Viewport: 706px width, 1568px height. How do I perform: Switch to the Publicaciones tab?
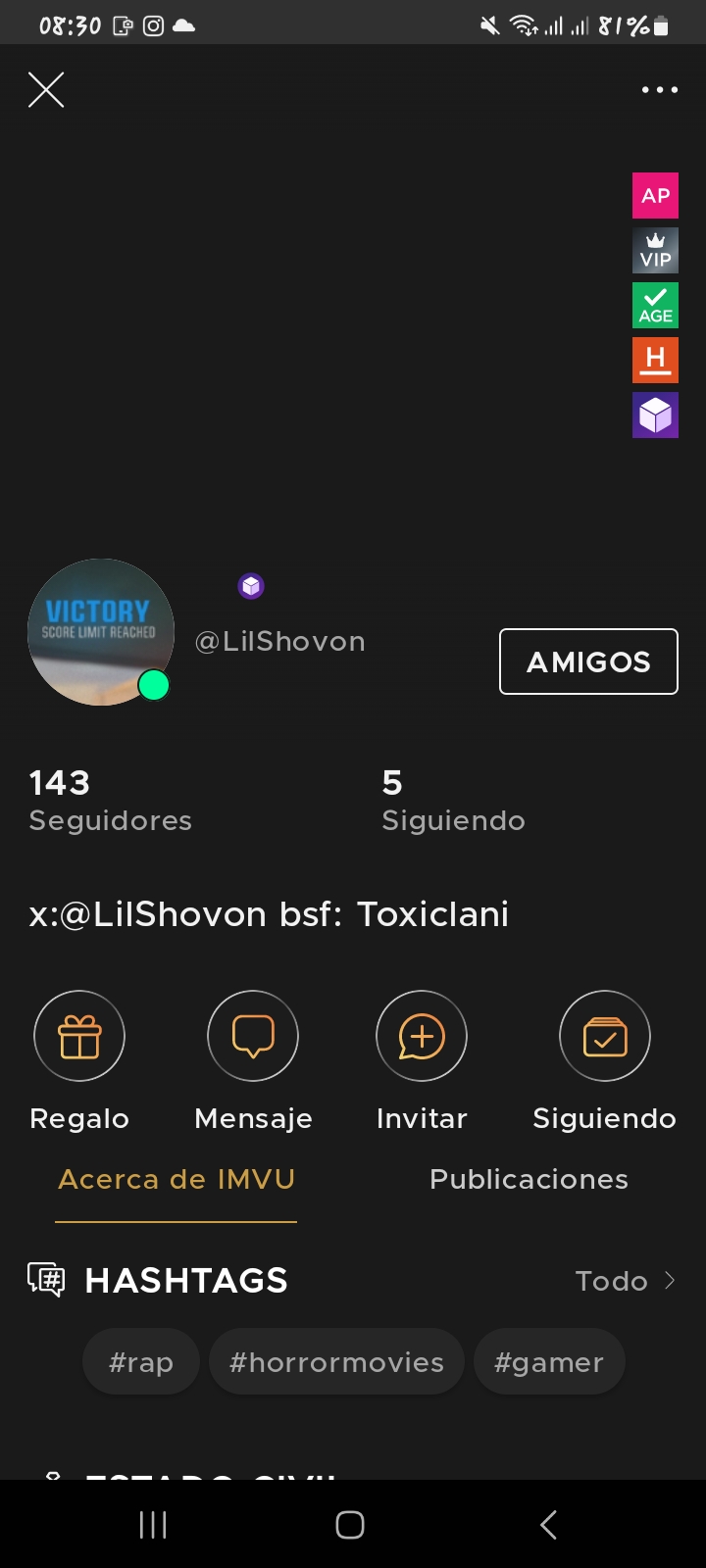tap(529, 1179)
